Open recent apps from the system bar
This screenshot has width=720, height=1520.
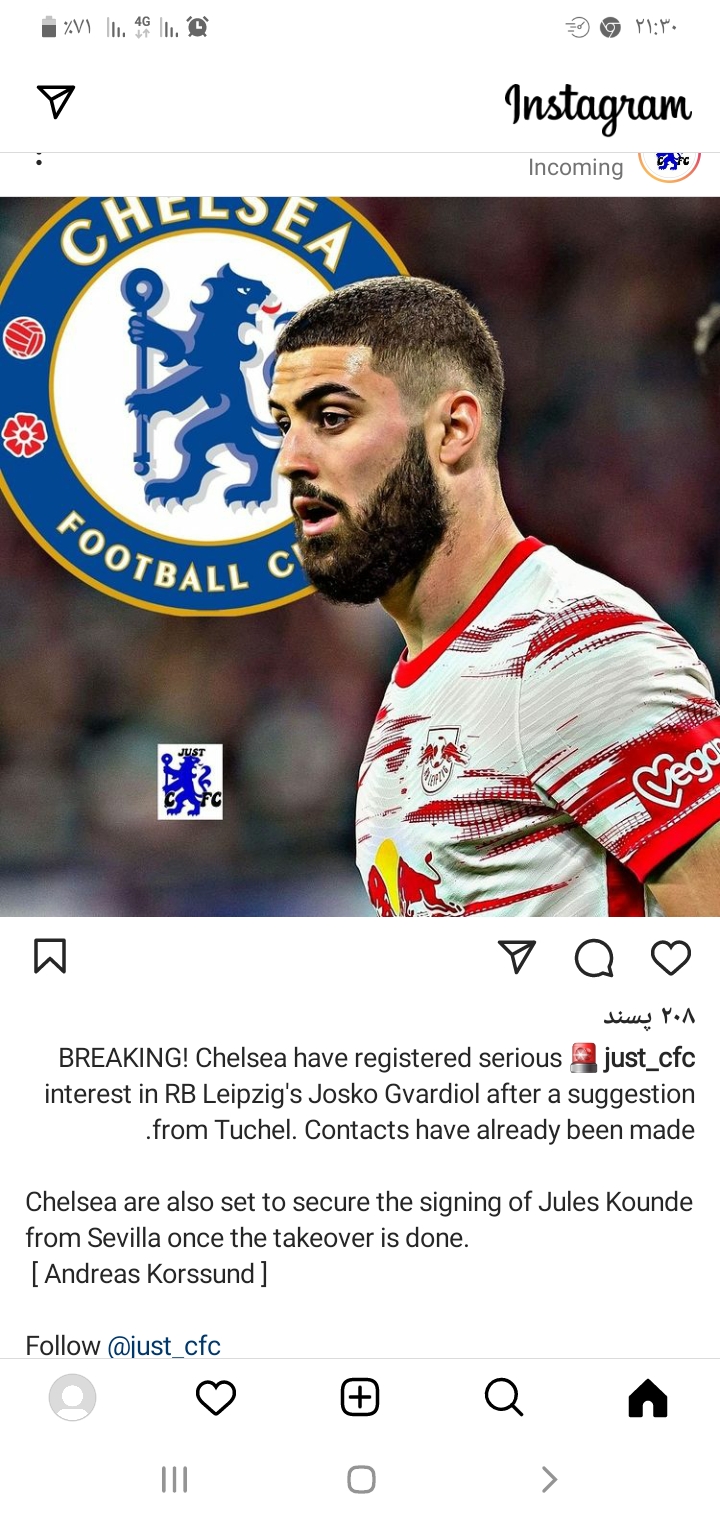pyautogui.click(x=174, y=1479)
